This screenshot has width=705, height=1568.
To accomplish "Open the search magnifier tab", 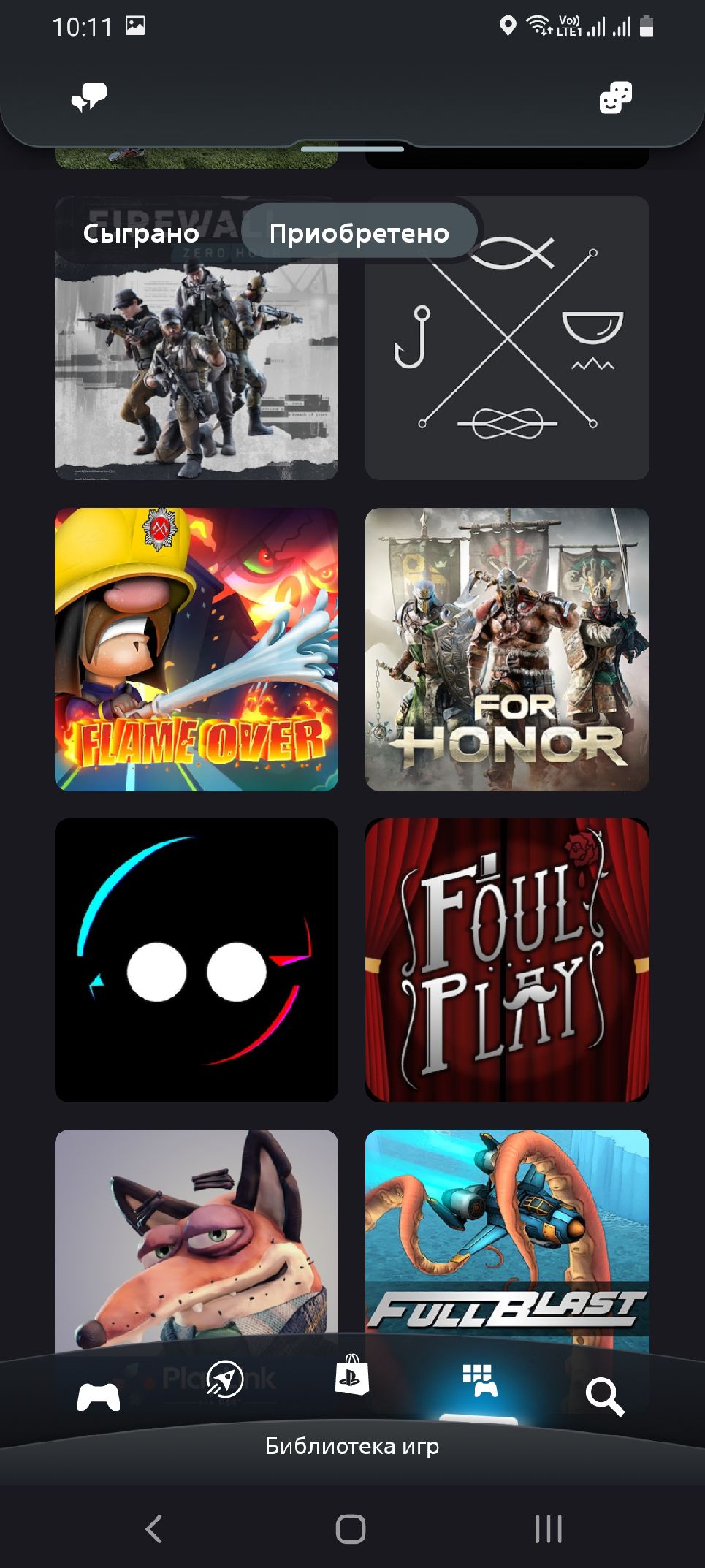I will coord(605,1397).
